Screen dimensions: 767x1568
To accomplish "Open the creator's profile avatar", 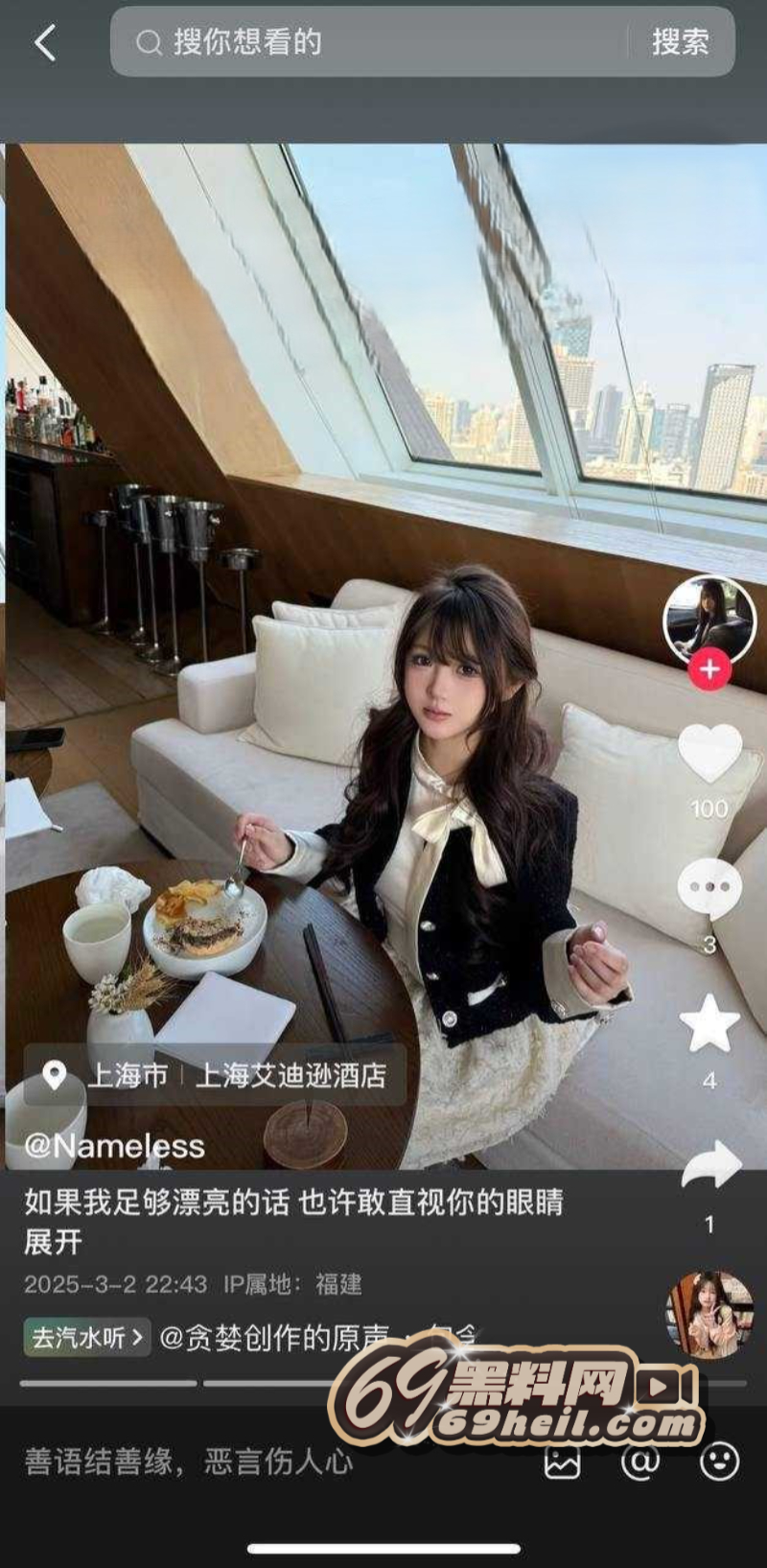I will pyautogui.click(x=709, y=620).
